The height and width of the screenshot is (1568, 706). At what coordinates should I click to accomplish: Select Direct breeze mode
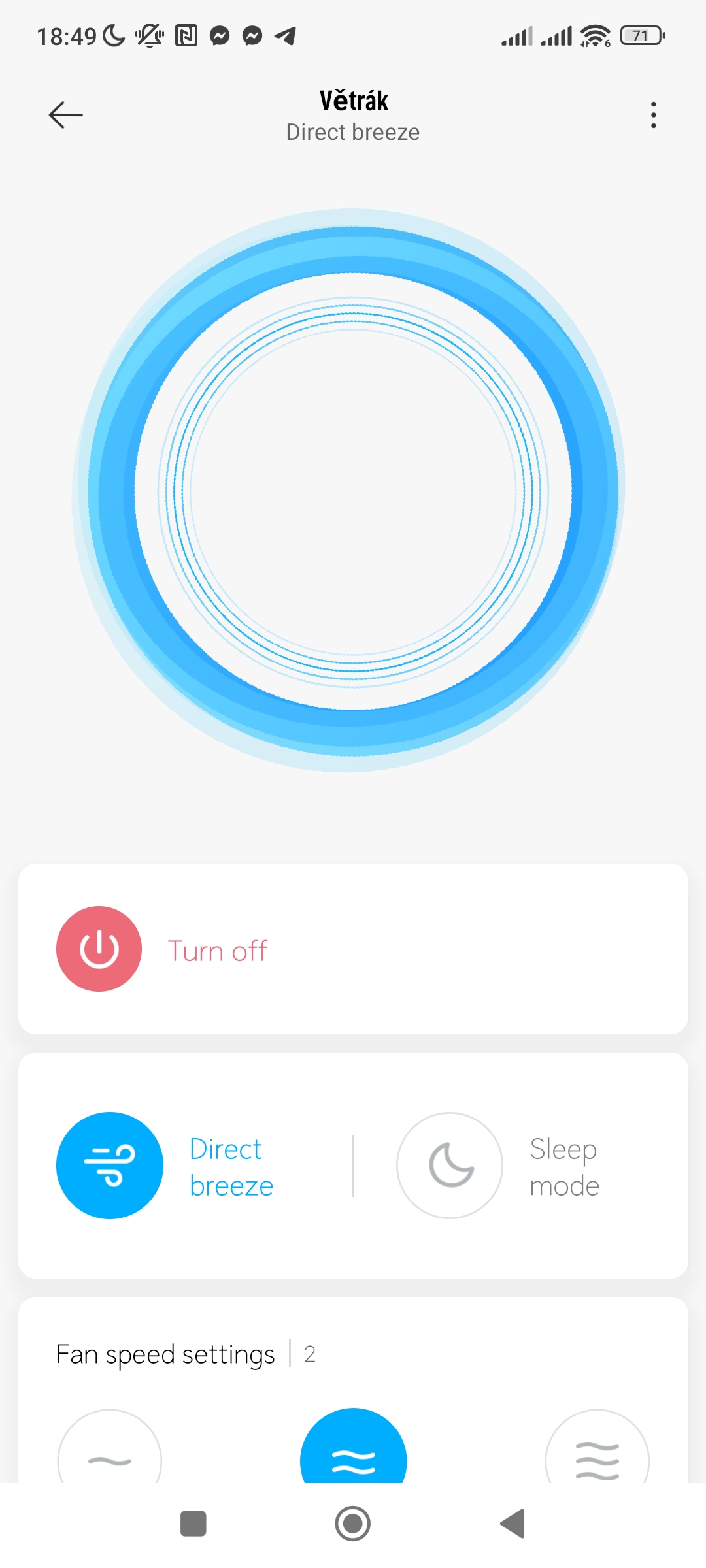[110, 1166]
